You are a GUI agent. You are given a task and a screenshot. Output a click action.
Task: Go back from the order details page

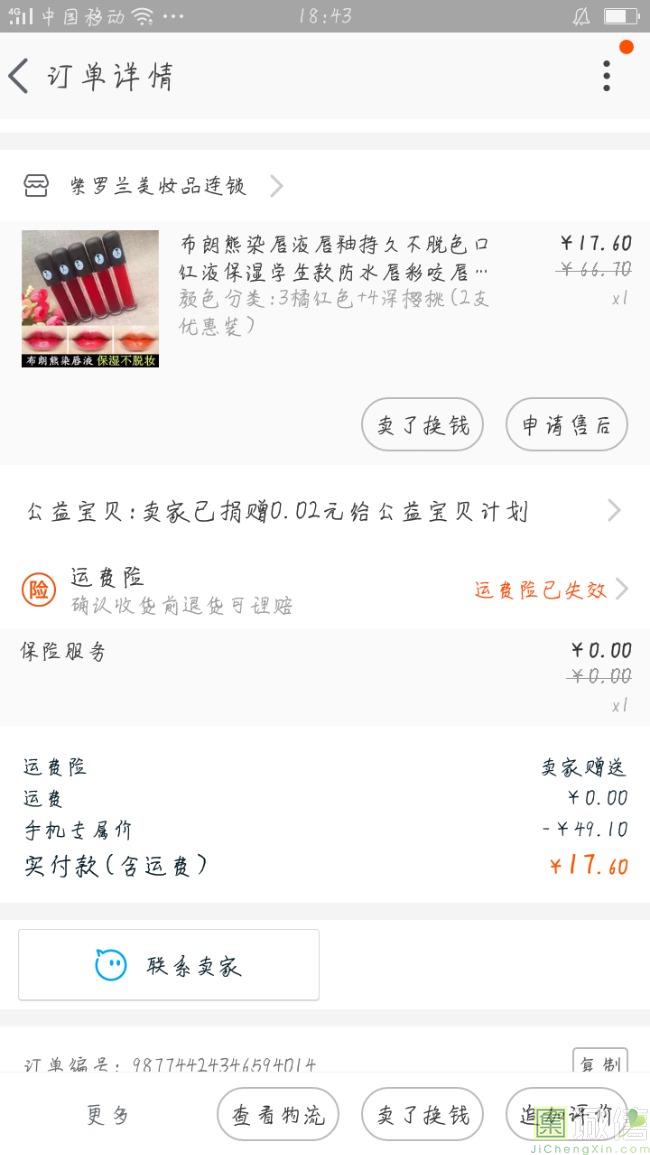click(20, 76)
